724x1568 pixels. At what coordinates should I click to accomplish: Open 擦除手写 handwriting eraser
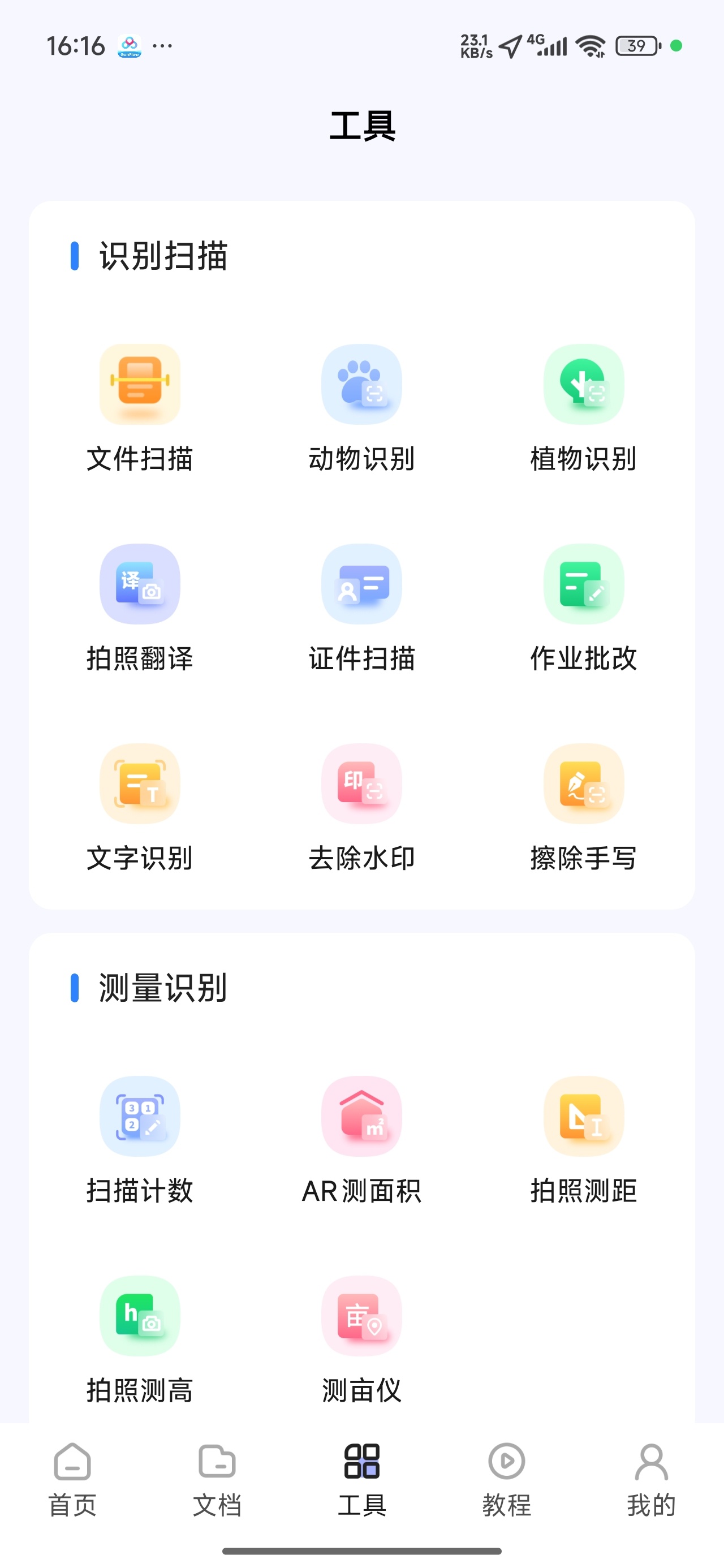(583, 808)
